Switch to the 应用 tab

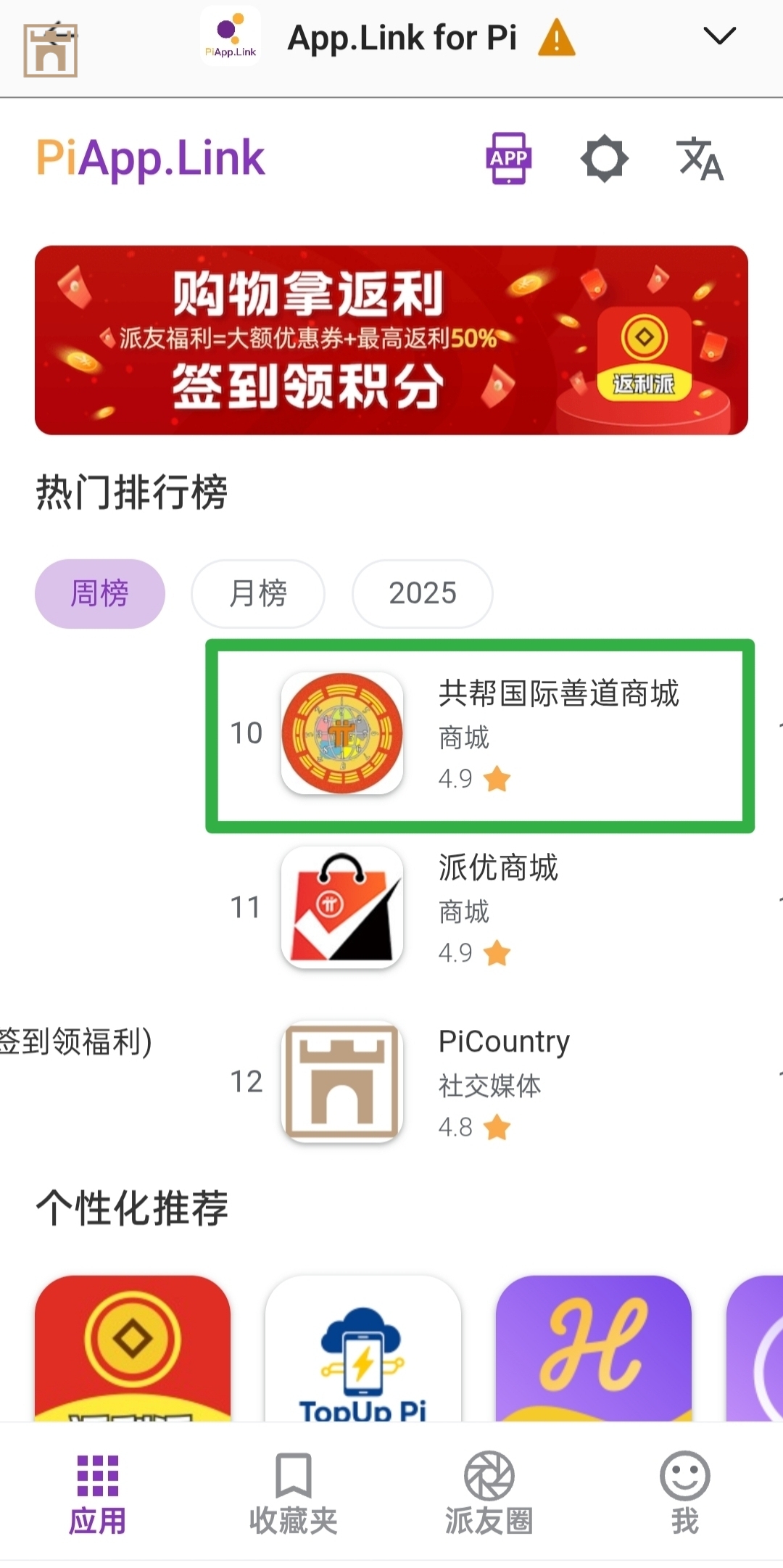point(98,1494)
